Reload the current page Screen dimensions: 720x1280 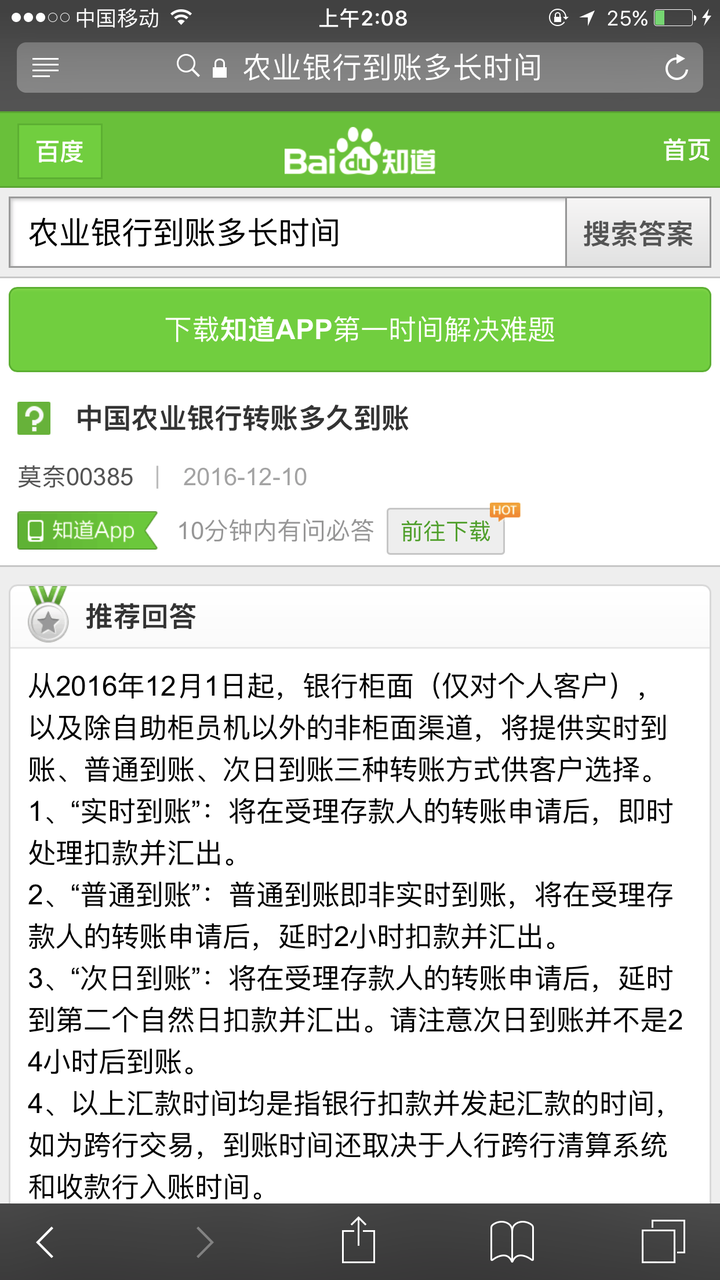click(x=676, y=68)
